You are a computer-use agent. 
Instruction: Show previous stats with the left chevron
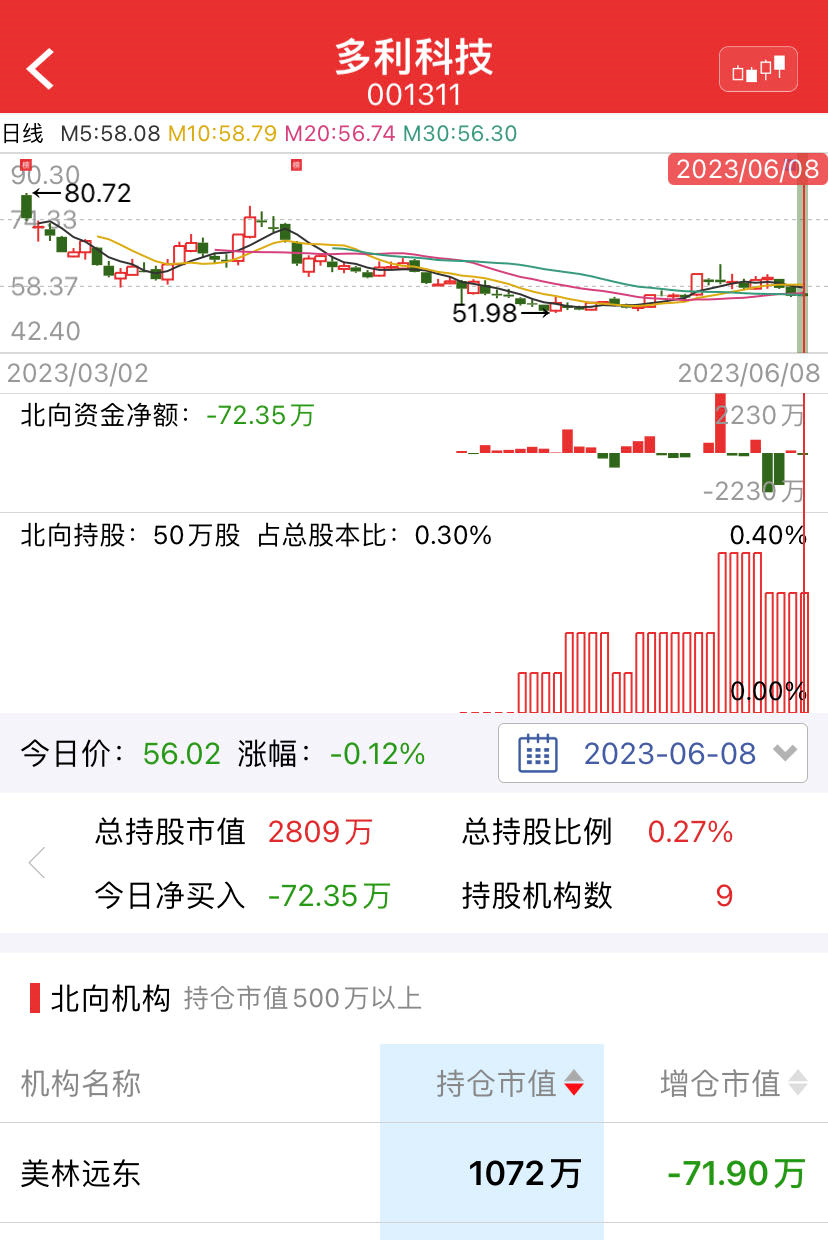tap(38, 862)
